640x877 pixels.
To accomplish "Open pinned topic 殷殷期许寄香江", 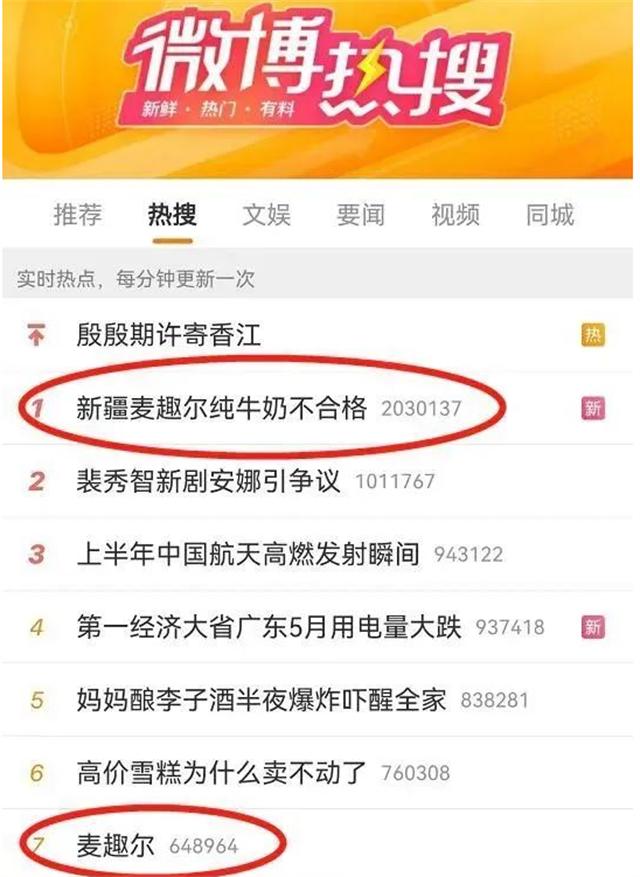I will (169, 335).
